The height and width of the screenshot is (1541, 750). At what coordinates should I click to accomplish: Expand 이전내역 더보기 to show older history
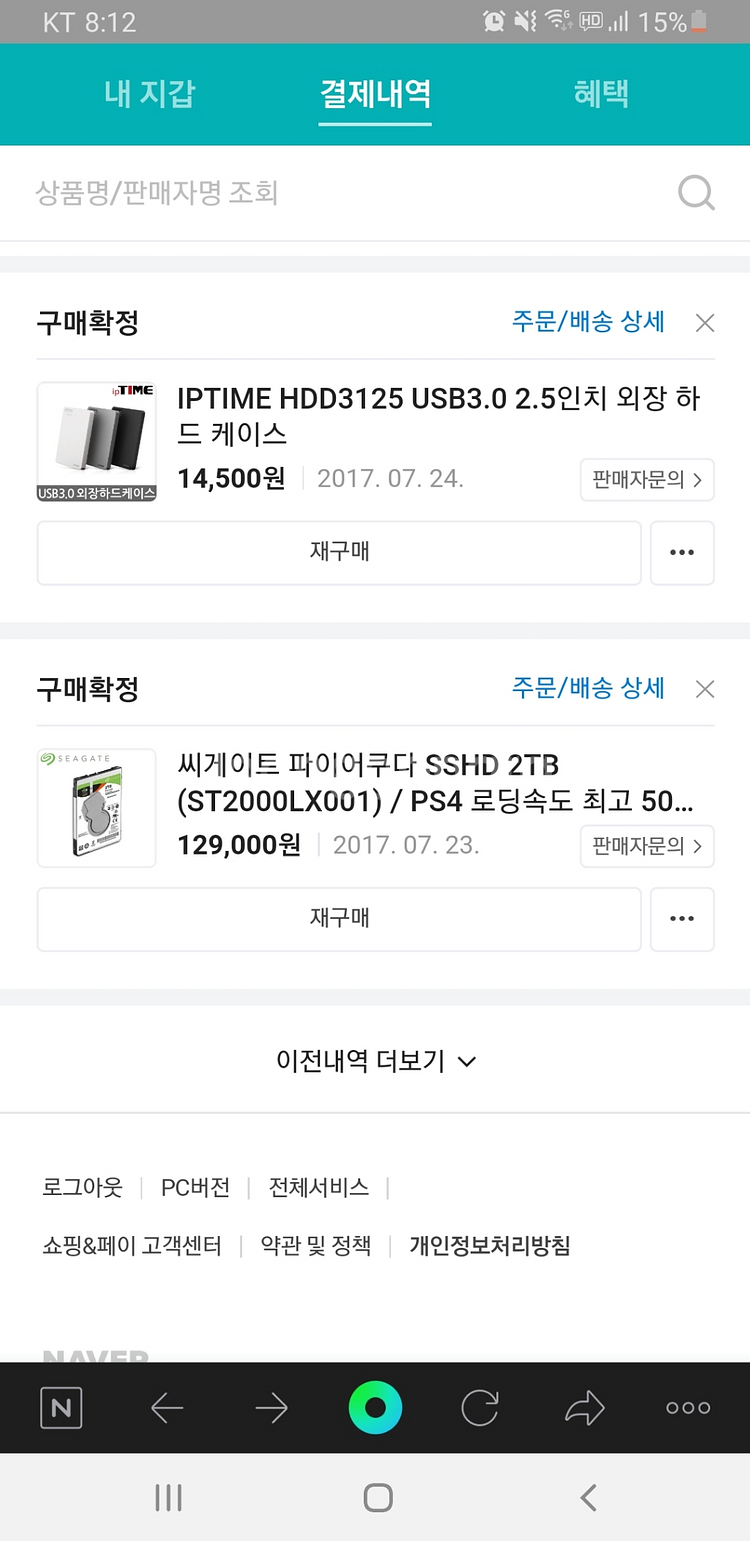click(x=375, y=1061)
